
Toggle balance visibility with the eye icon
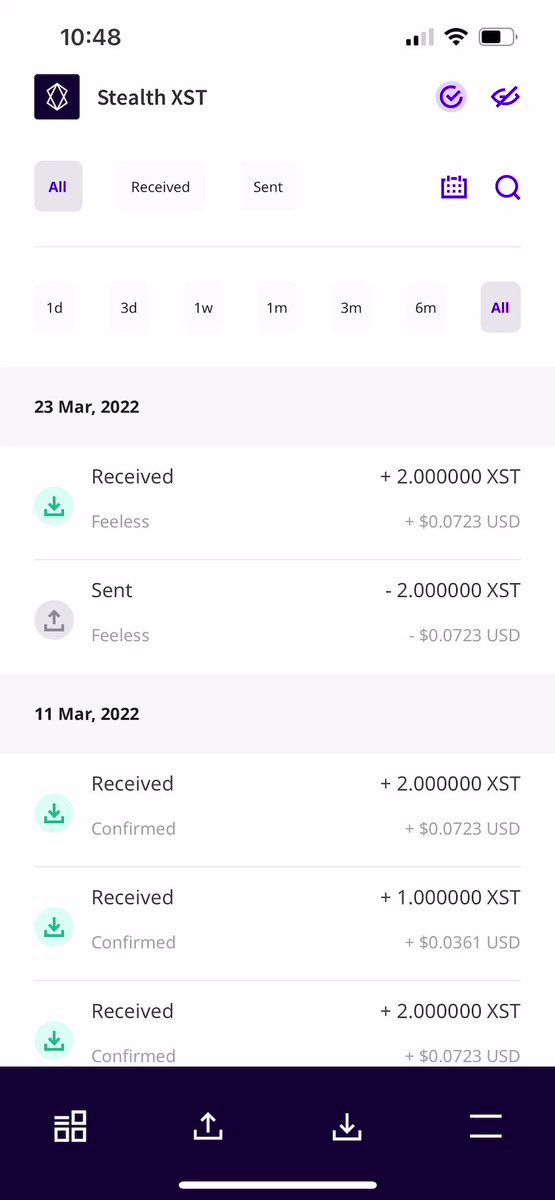coord(505,97)
